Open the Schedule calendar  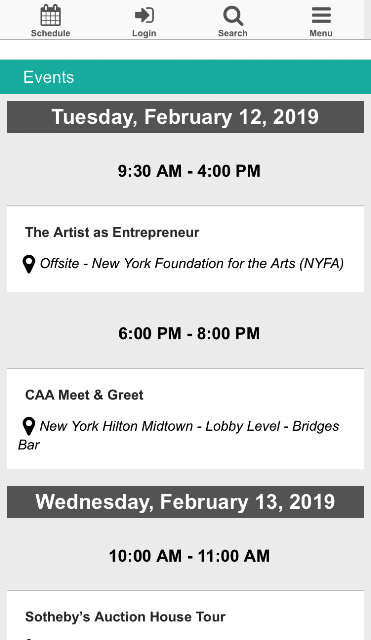point(51,20)
